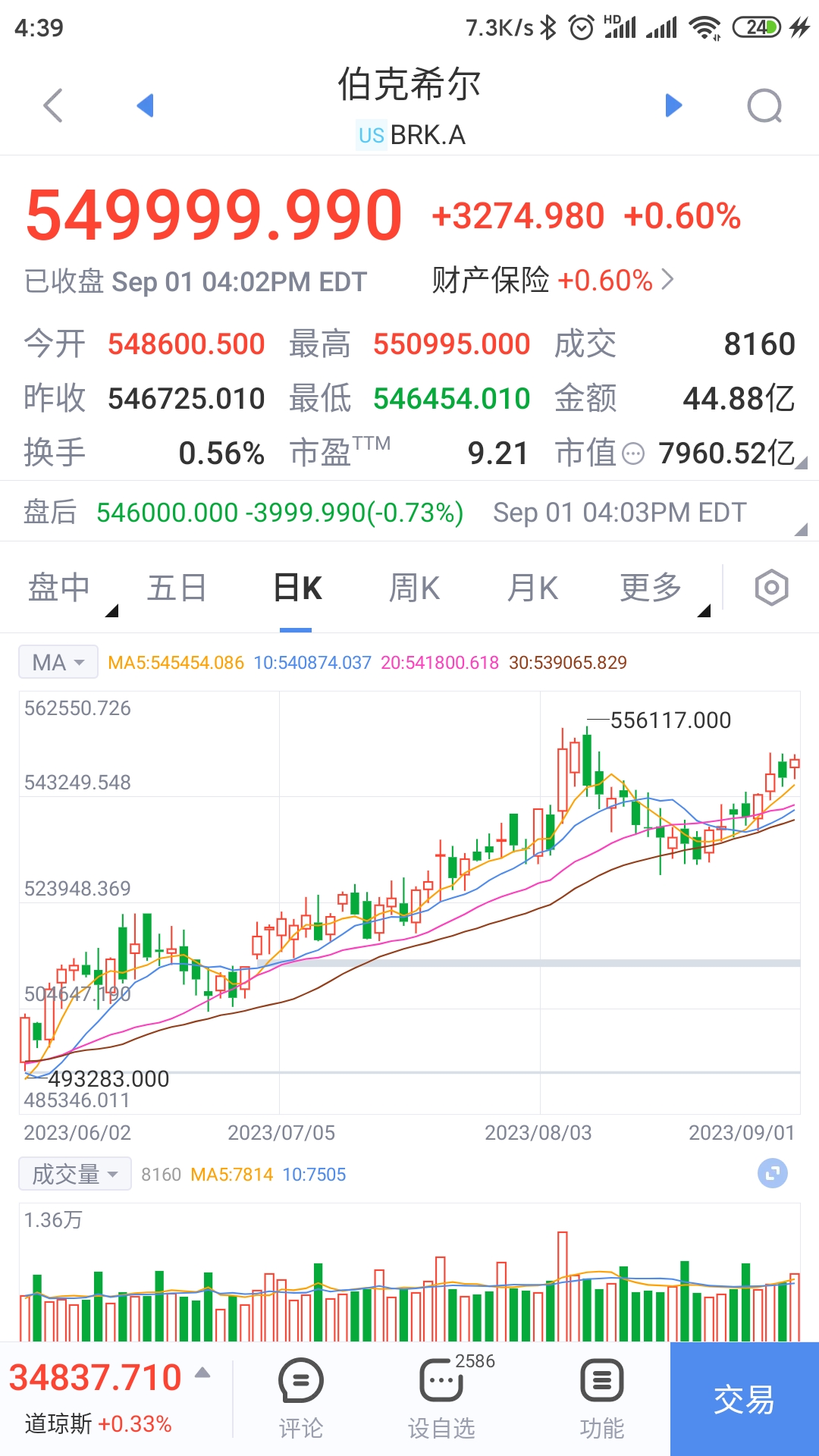The width and height of the screenshot is (819, 1456).
Task: Select the 日K chart tab
Action: pos(297,588)
